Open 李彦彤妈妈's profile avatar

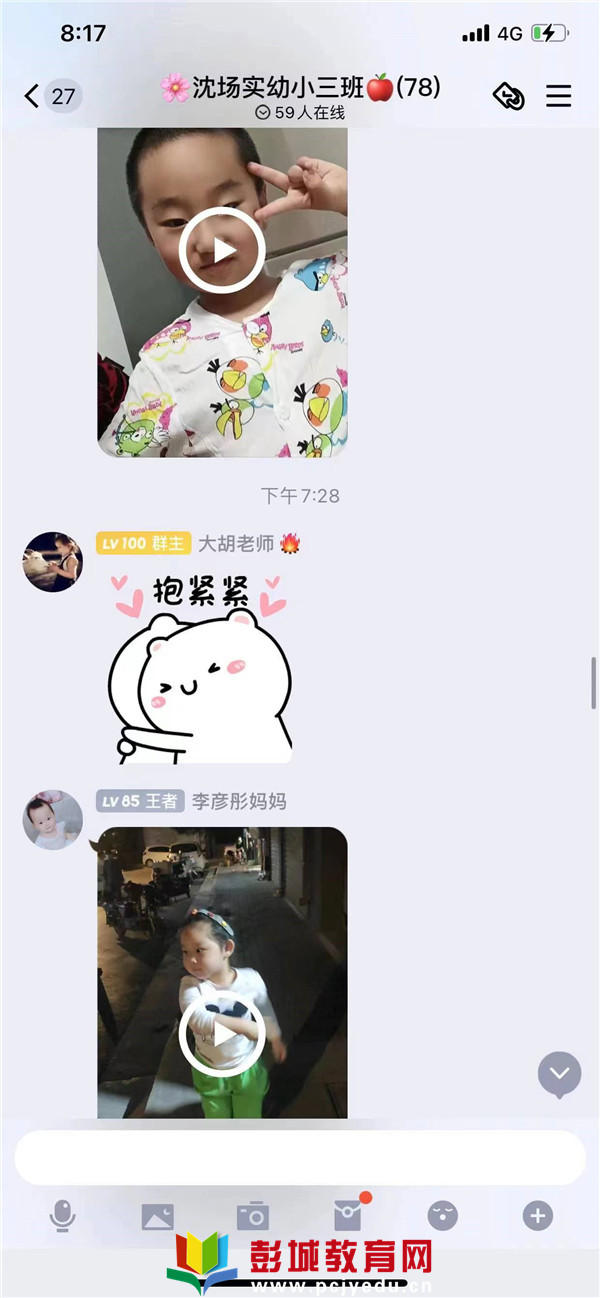(x=52, y=820)
